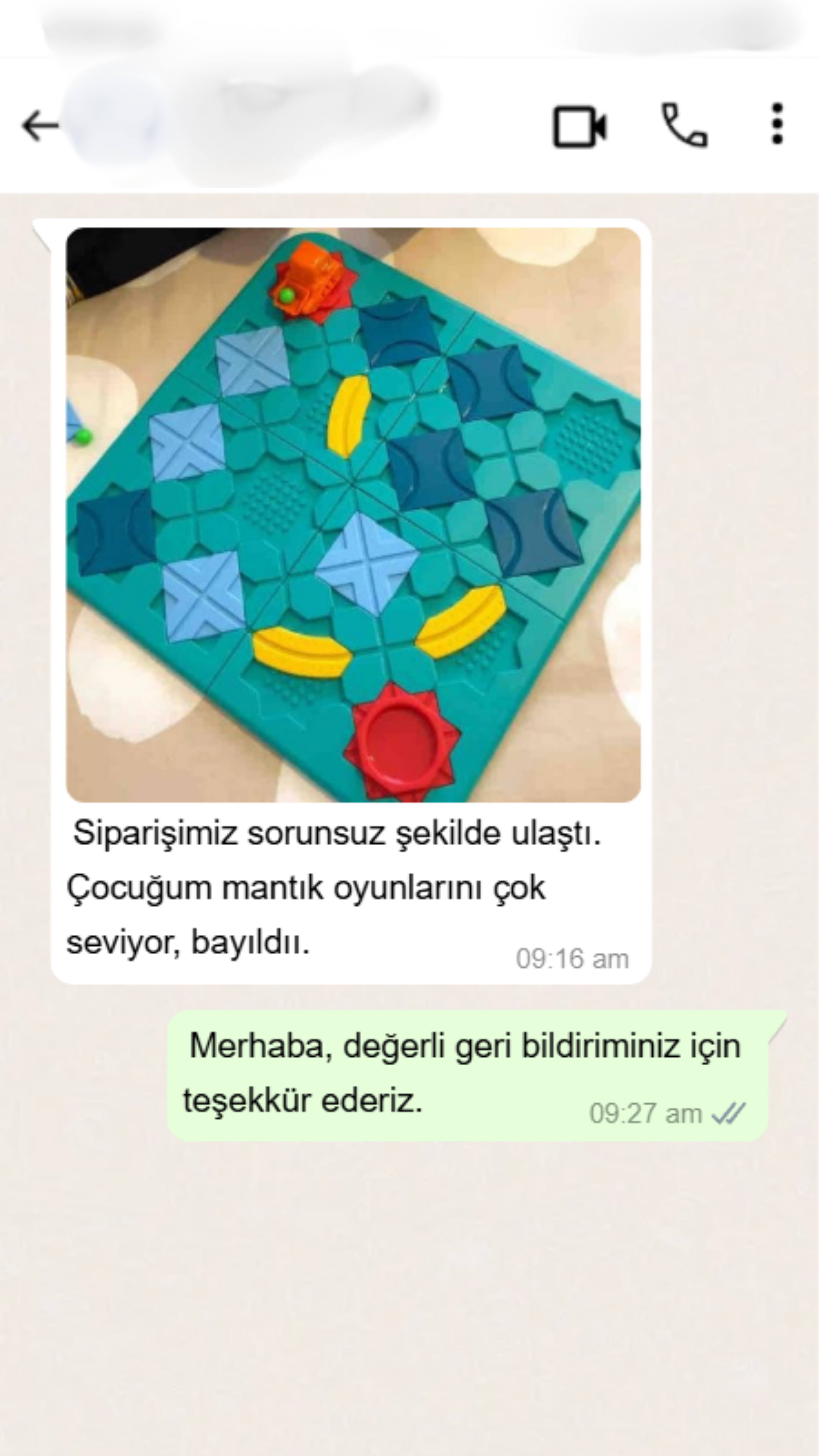Open the received puzzle board photo
This screenshot has width=819, height=1456.
(353, 514)
